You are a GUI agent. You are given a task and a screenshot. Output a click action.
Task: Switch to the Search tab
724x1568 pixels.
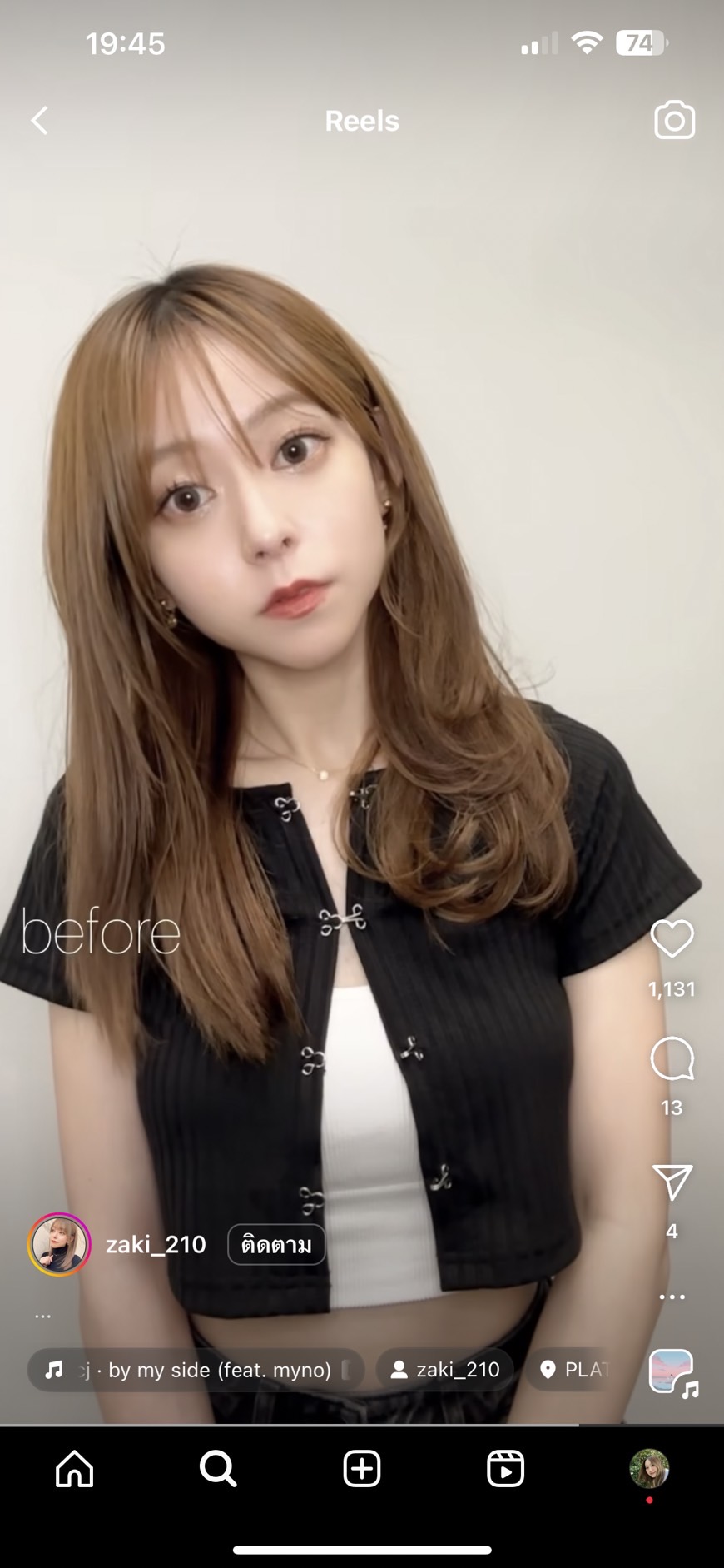coord(218,1468)
